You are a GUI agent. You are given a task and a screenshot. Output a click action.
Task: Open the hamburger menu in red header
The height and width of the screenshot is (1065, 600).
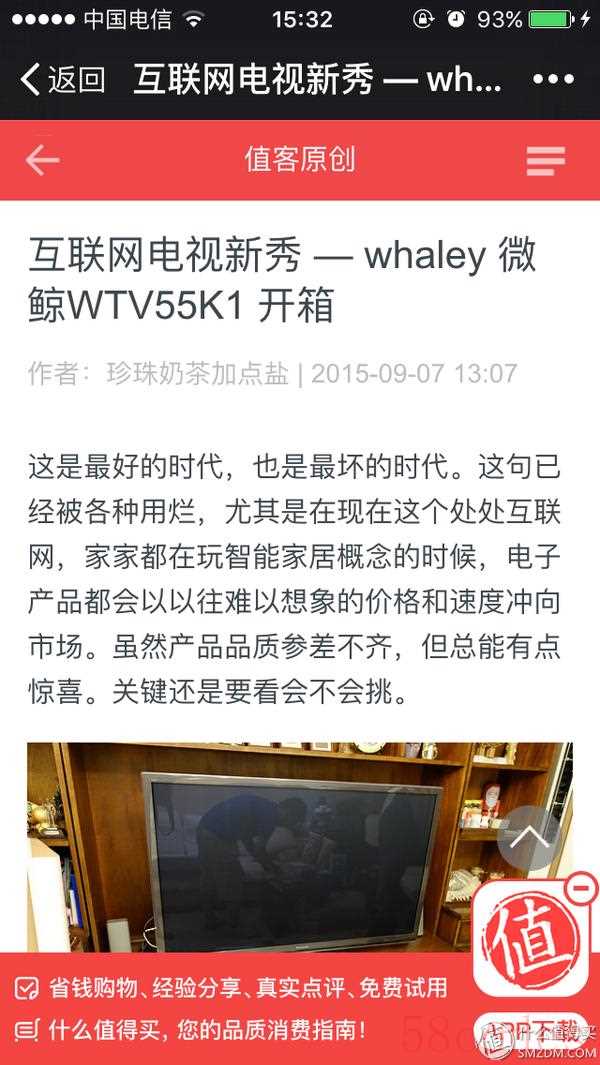click(546, 160)
